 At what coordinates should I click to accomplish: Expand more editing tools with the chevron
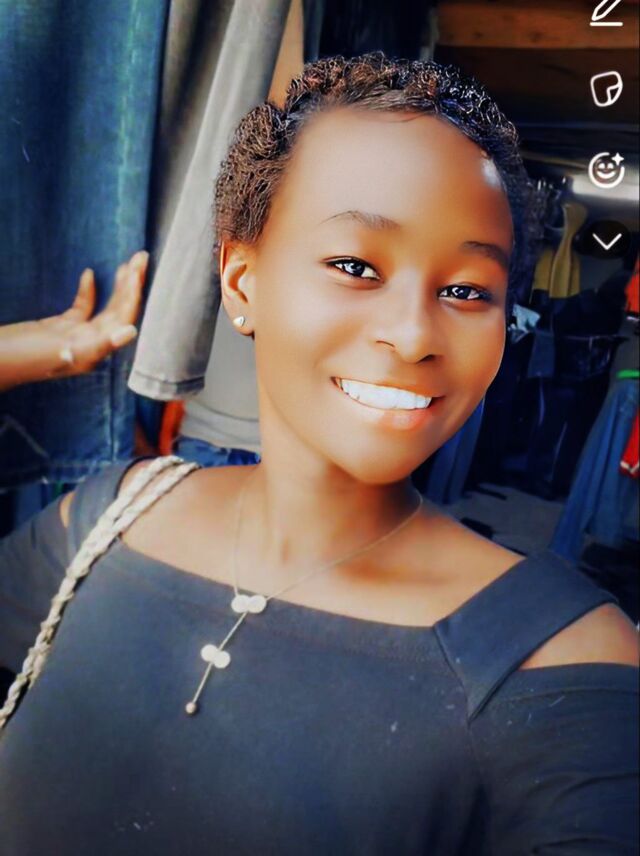(x=606, y=241)
